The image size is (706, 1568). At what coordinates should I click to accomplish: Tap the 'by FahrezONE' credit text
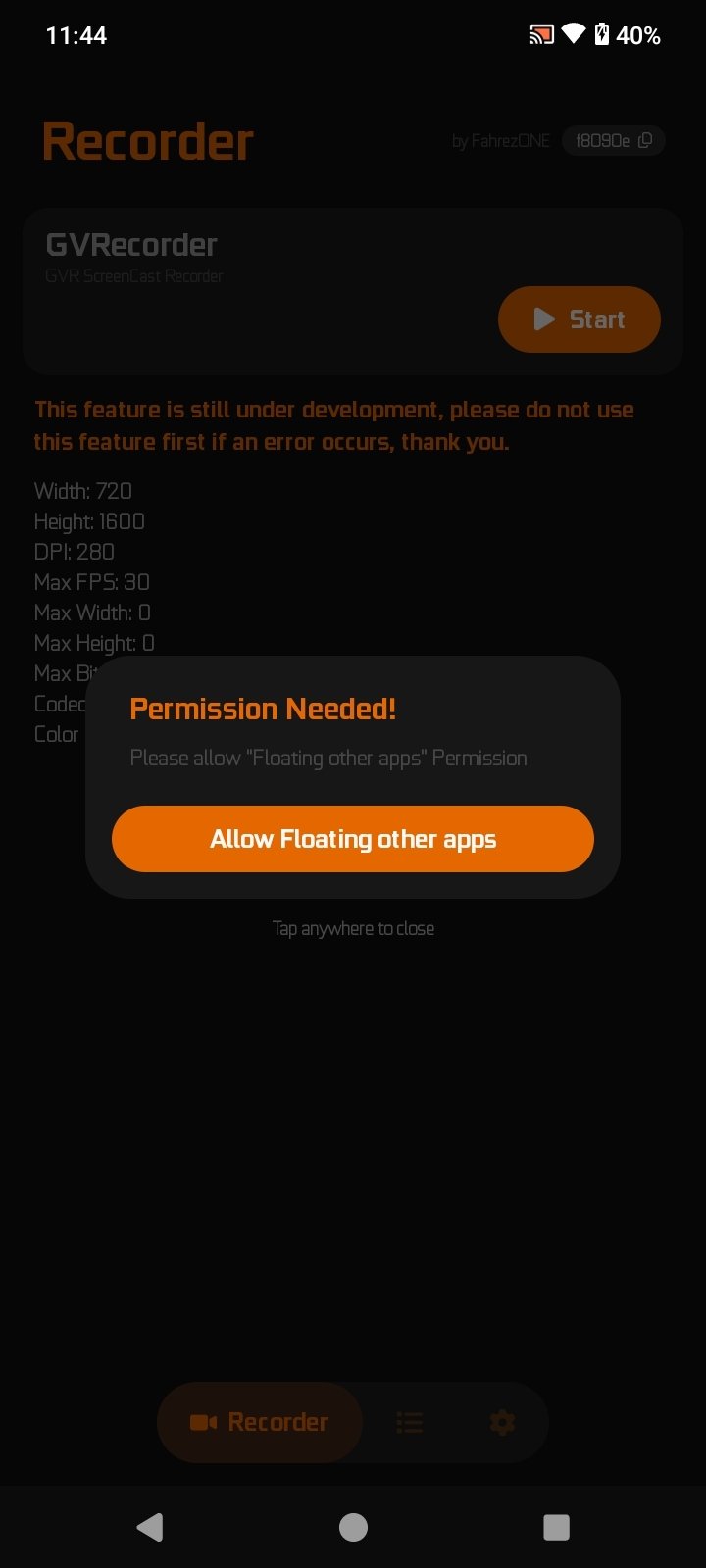501,140
